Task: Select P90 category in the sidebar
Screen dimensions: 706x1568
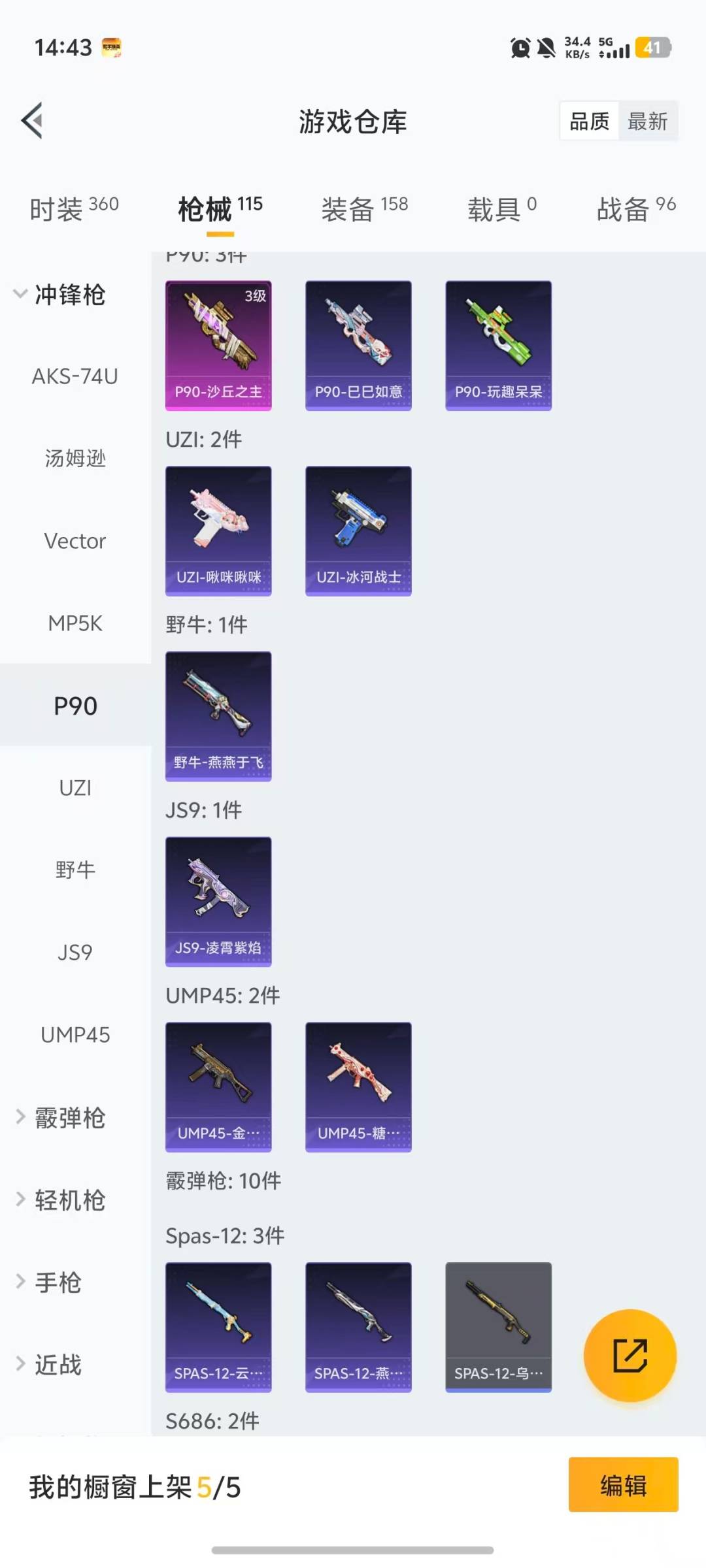Action: coord(76,706)
